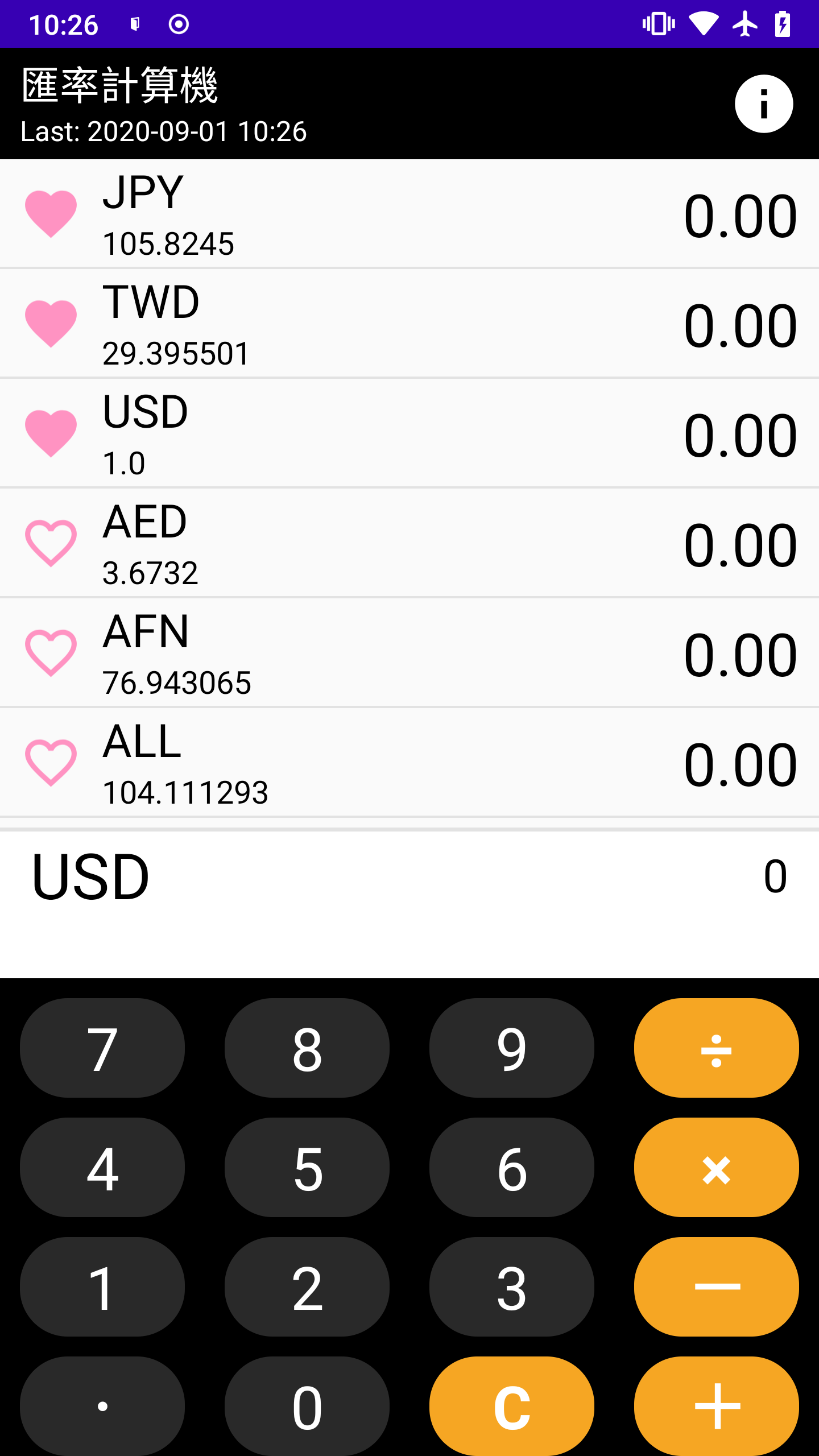Open the info icon in the header
The image size is (819, 1456).
click(x=764, y=104)
